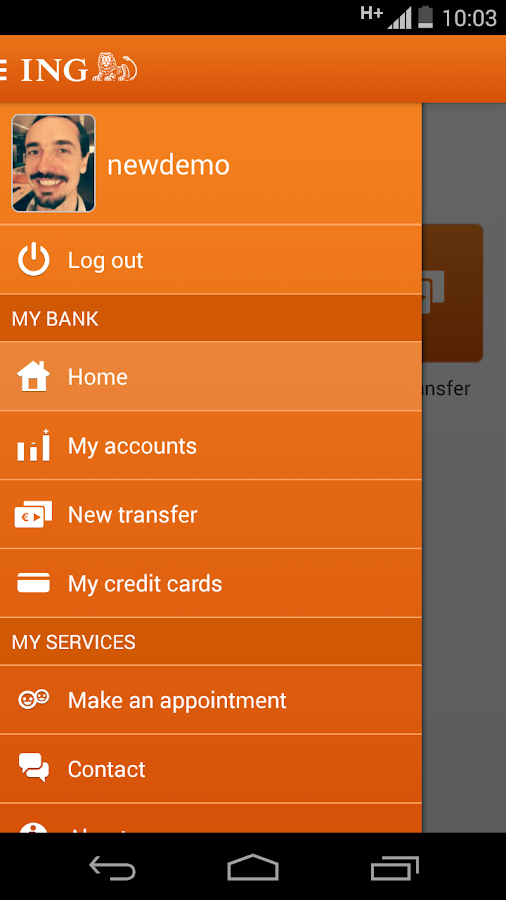506x900 pixels.
Task: Open My credit cards
Action: pos(211,583)
